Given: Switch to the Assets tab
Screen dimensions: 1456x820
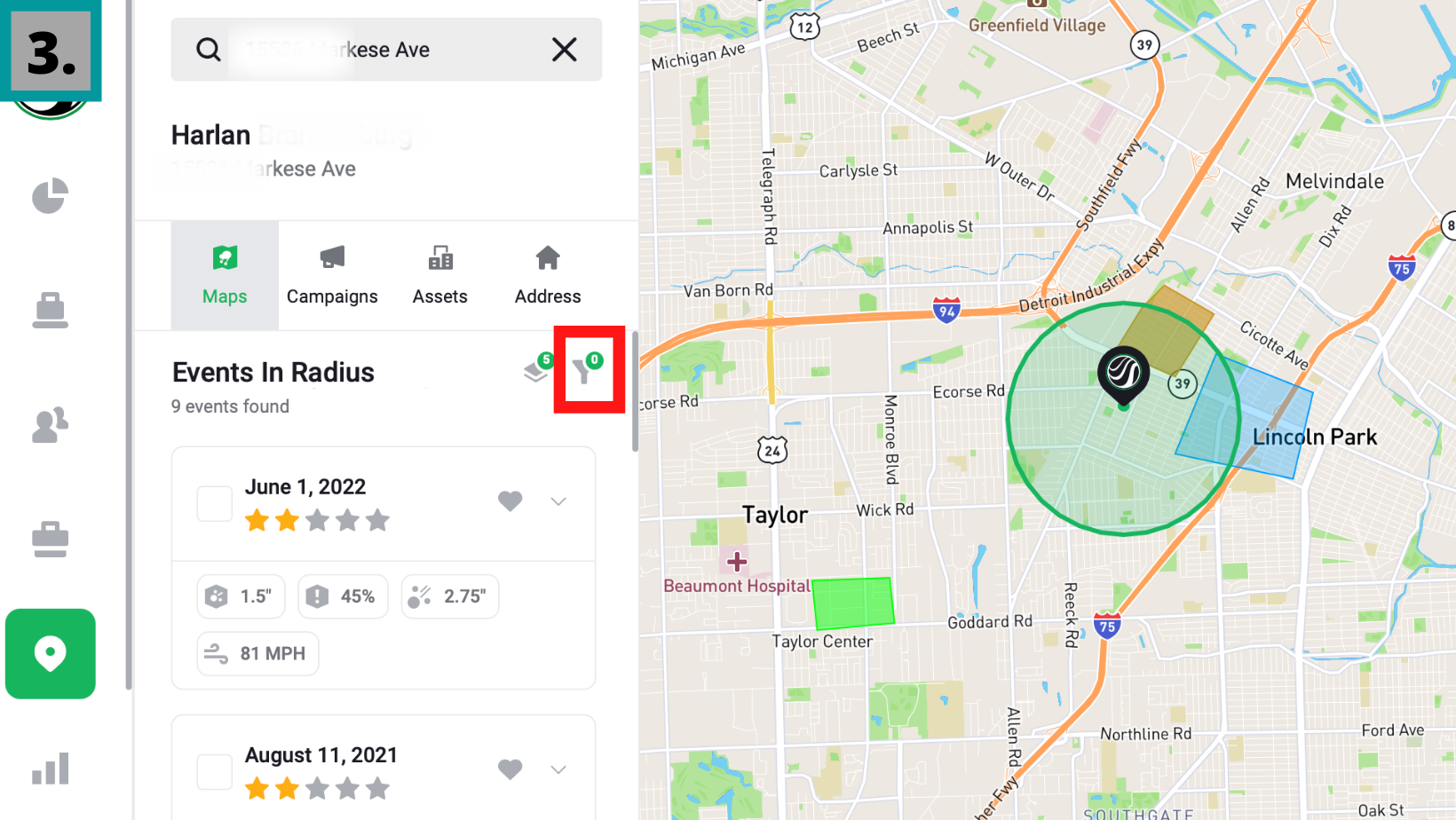Looking at the screenshot, I should [439, 276].
